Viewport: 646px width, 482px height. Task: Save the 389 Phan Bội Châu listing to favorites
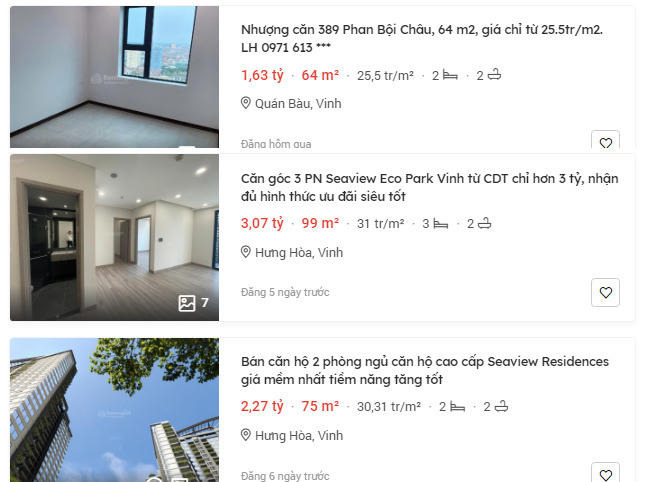[605, 143]
